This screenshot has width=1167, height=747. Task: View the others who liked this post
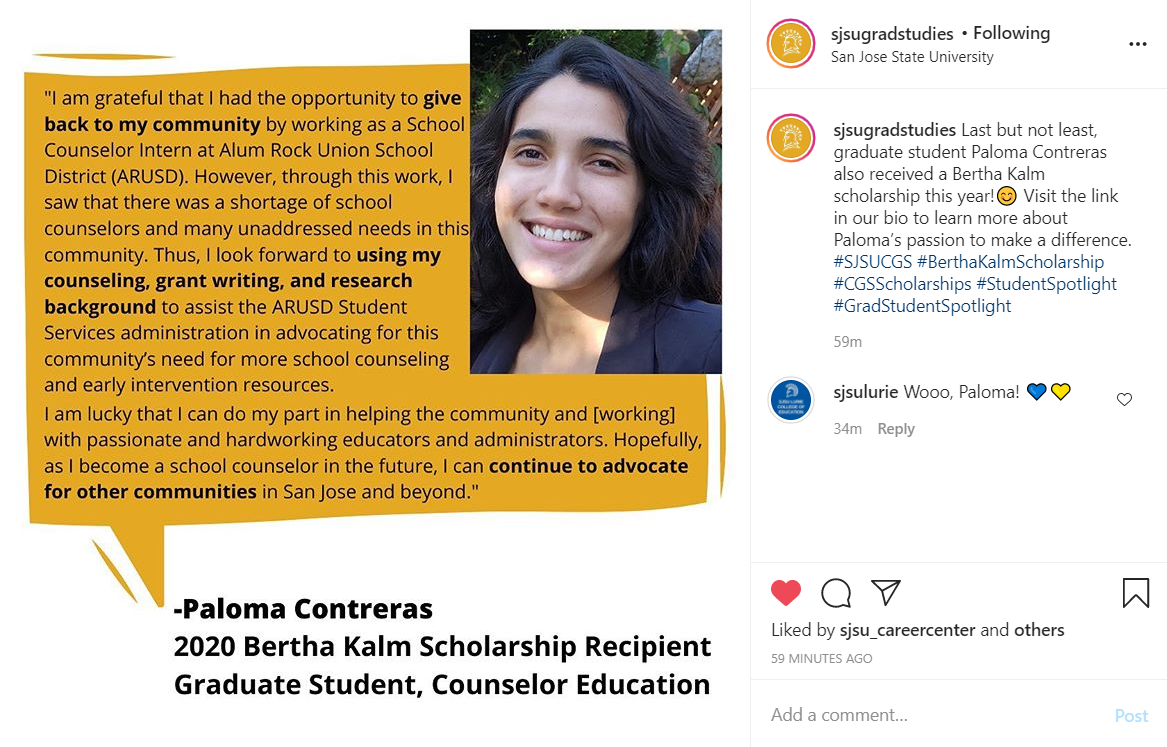1039,630
